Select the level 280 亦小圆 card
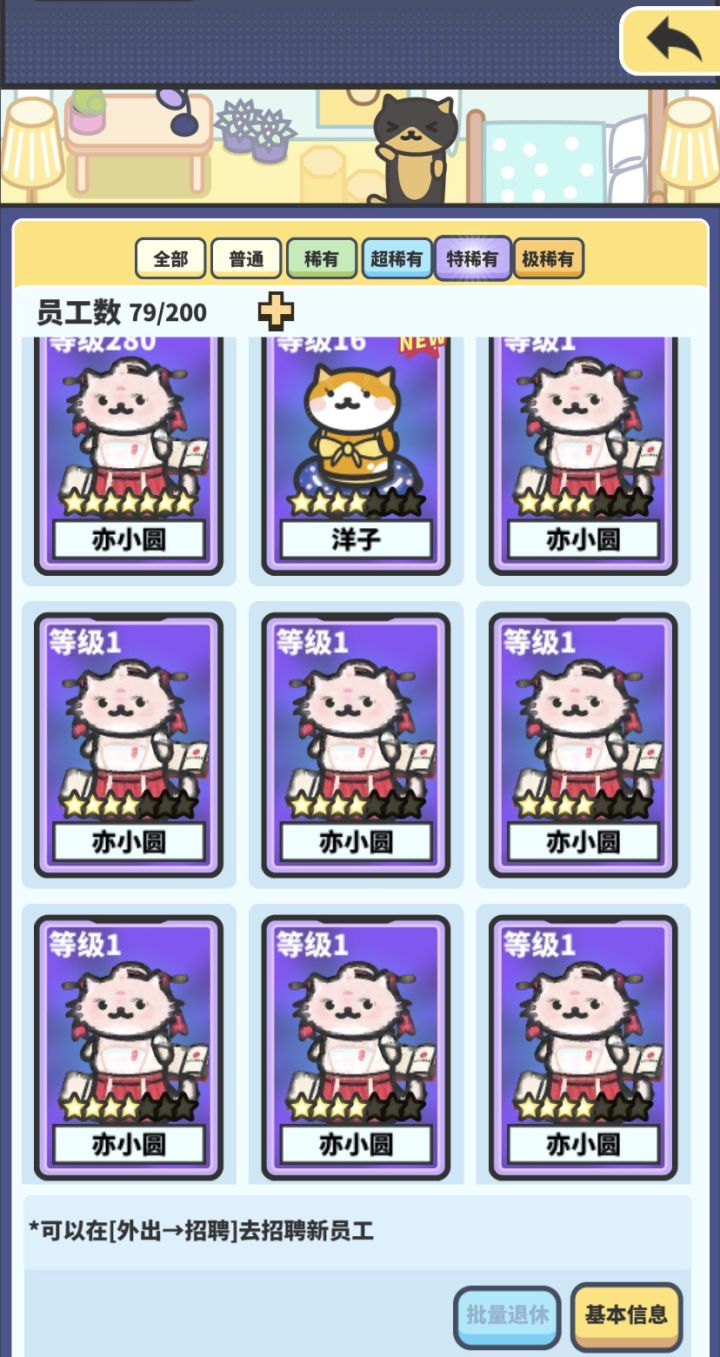This screenshot has height=1357, width=720. (129, 455)
